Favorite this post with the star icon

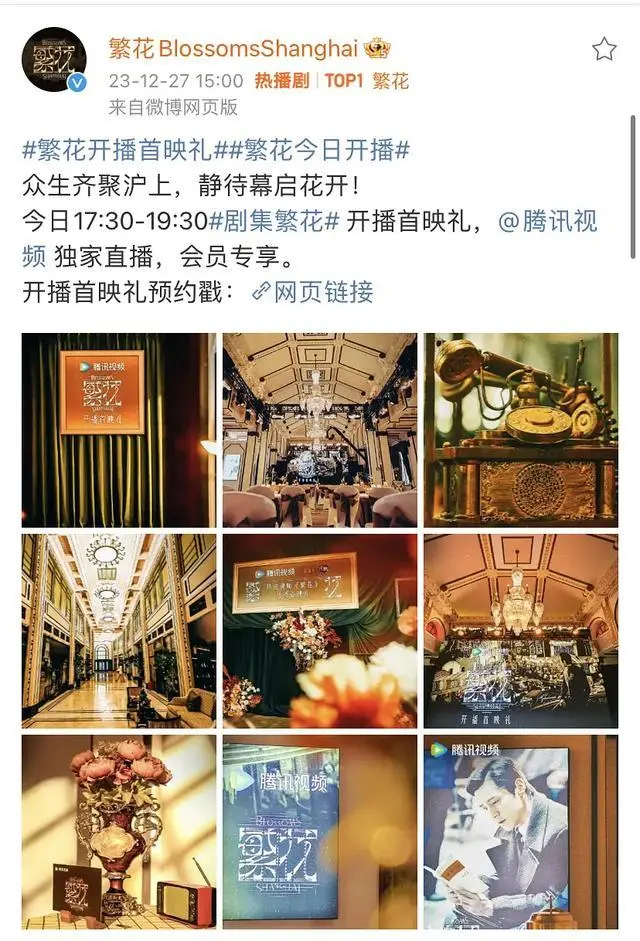[x=604, y=49]
